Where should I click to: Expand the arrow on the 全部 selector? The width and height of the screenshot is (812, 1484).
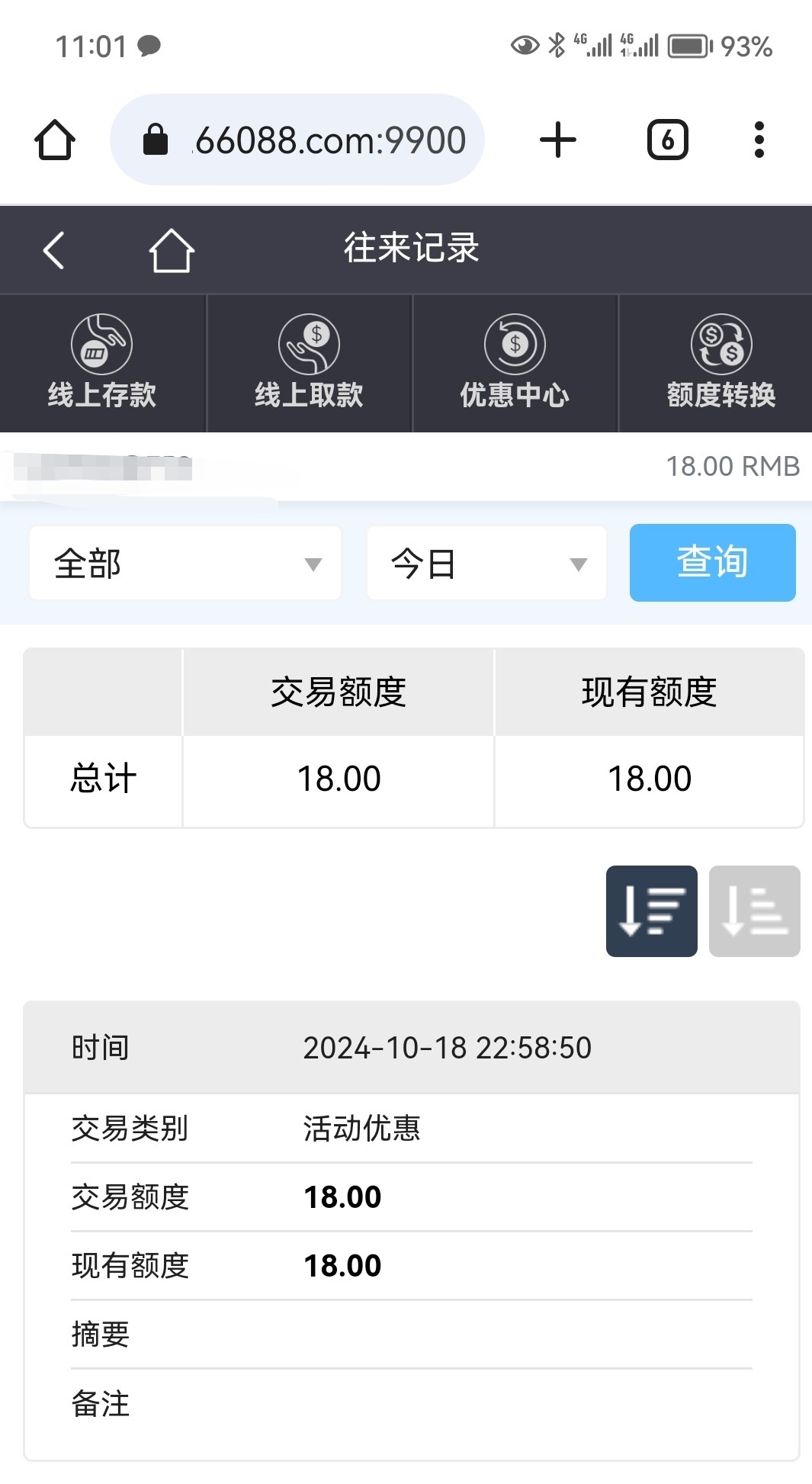coord(313,564)
